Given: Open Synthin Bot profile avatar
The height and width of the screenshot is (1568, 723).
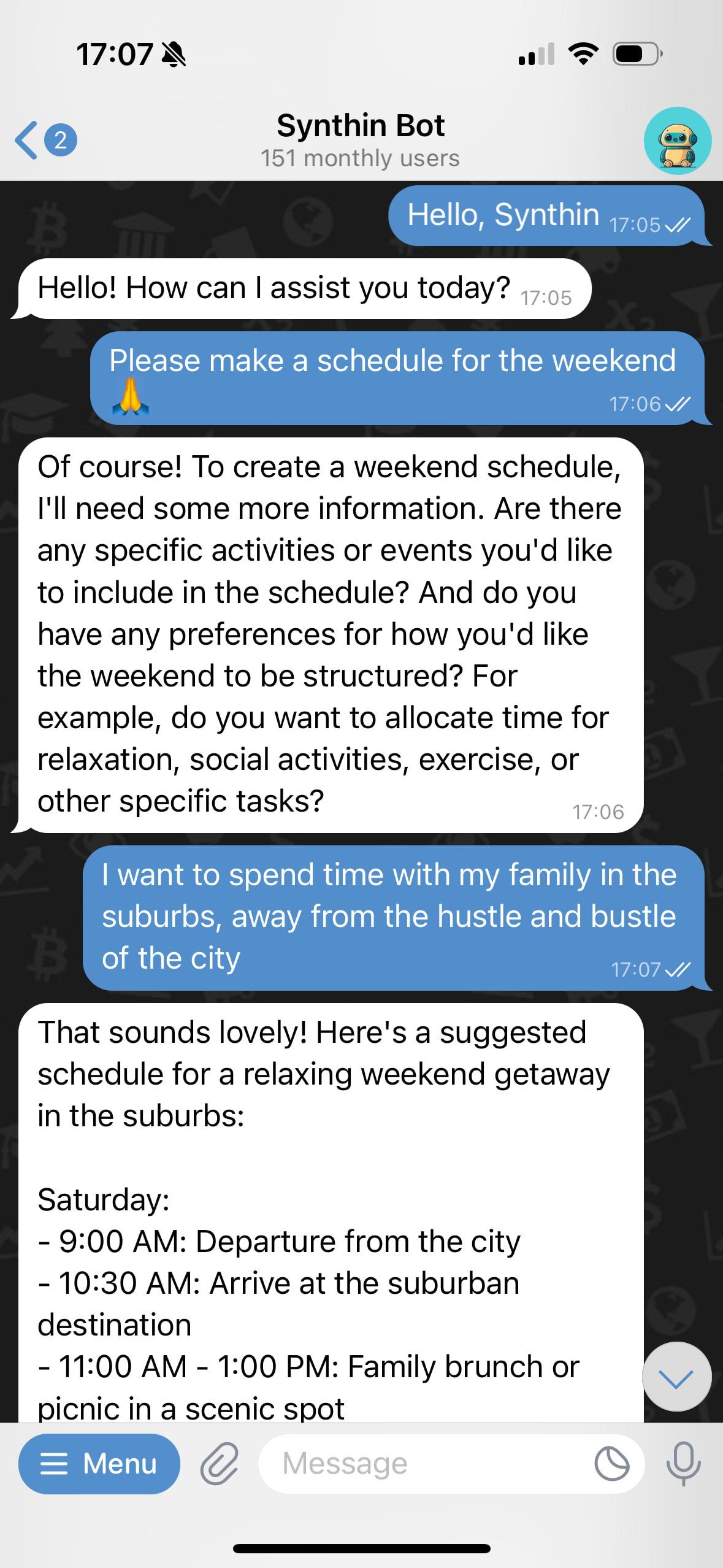Looking at the screenshot, I should click(x=677, y=140).
